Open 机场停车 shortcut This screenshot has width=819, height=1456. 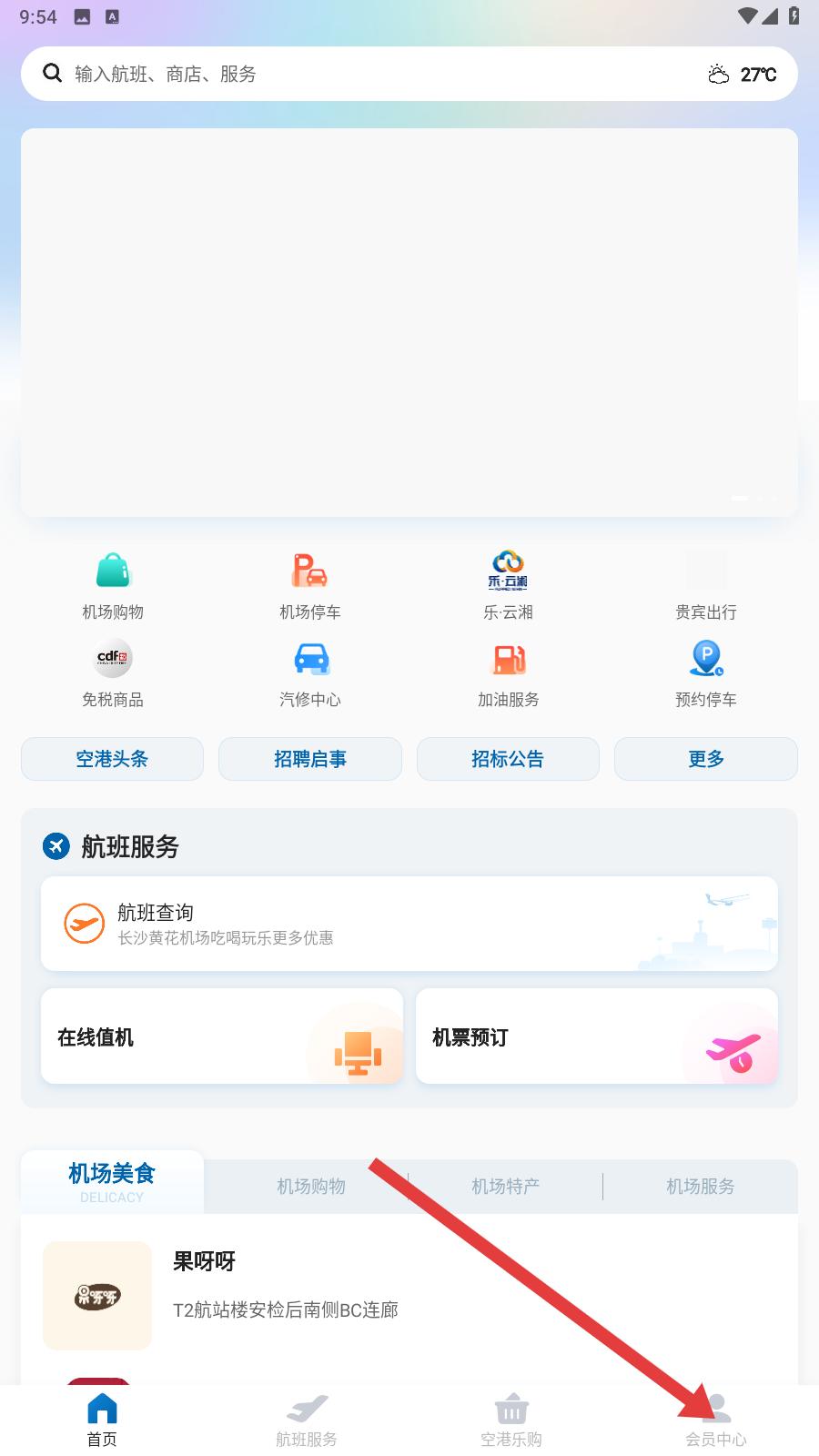[x=310, y=584]
